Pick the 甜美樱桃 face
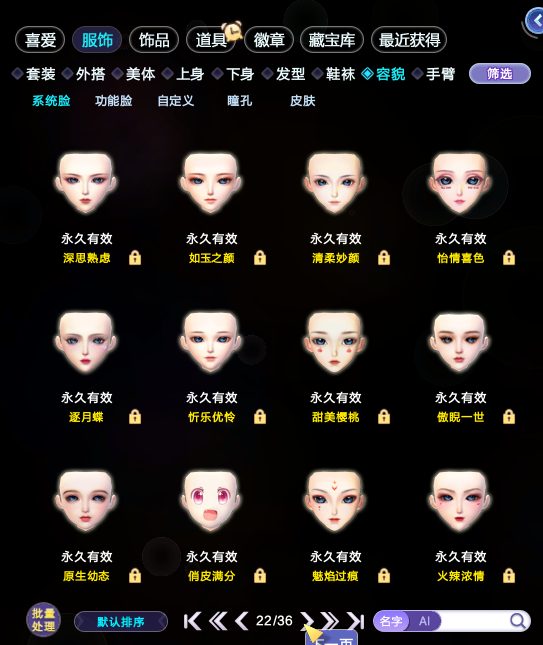The image size is (543, 645). [335, 342]
